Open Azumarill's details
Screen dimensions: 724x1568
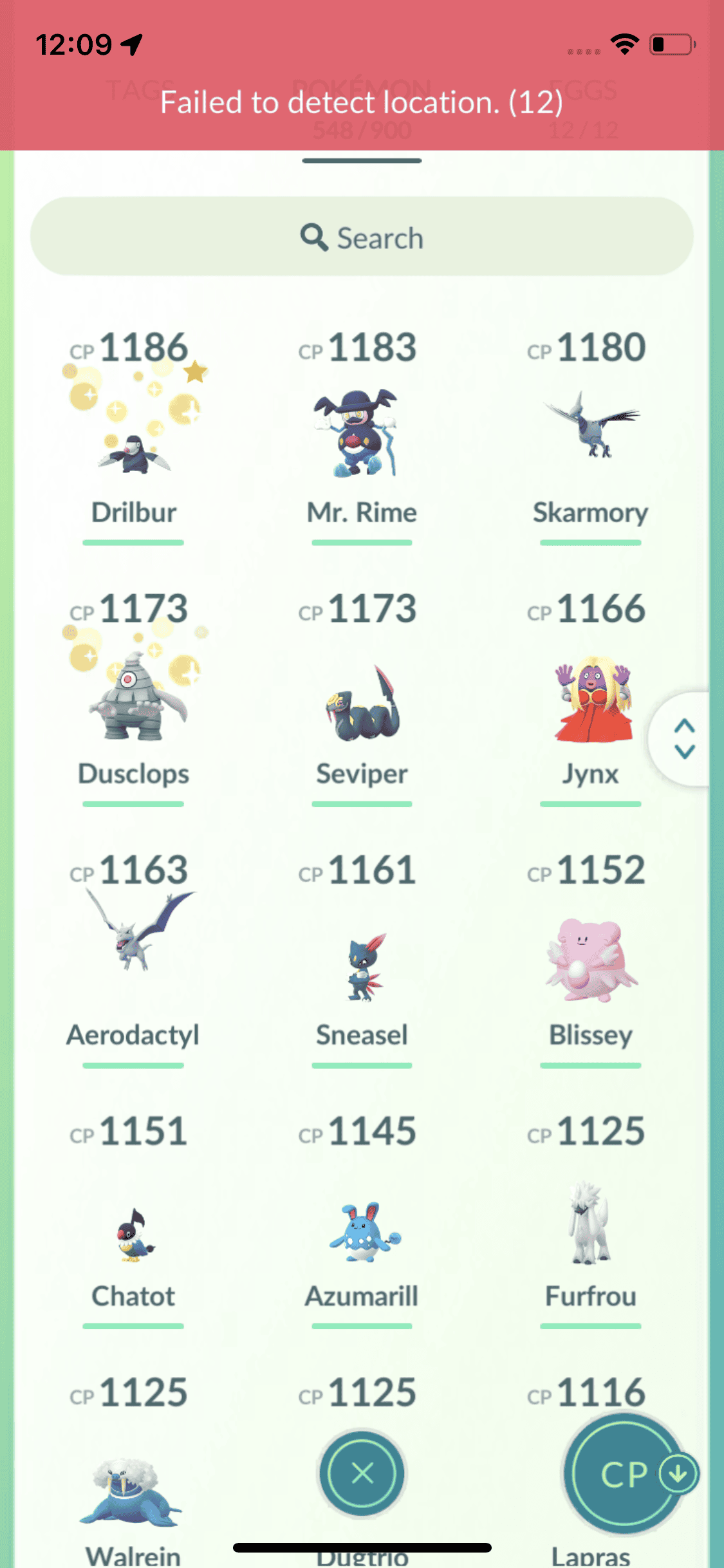click(x=362, y=1229)
